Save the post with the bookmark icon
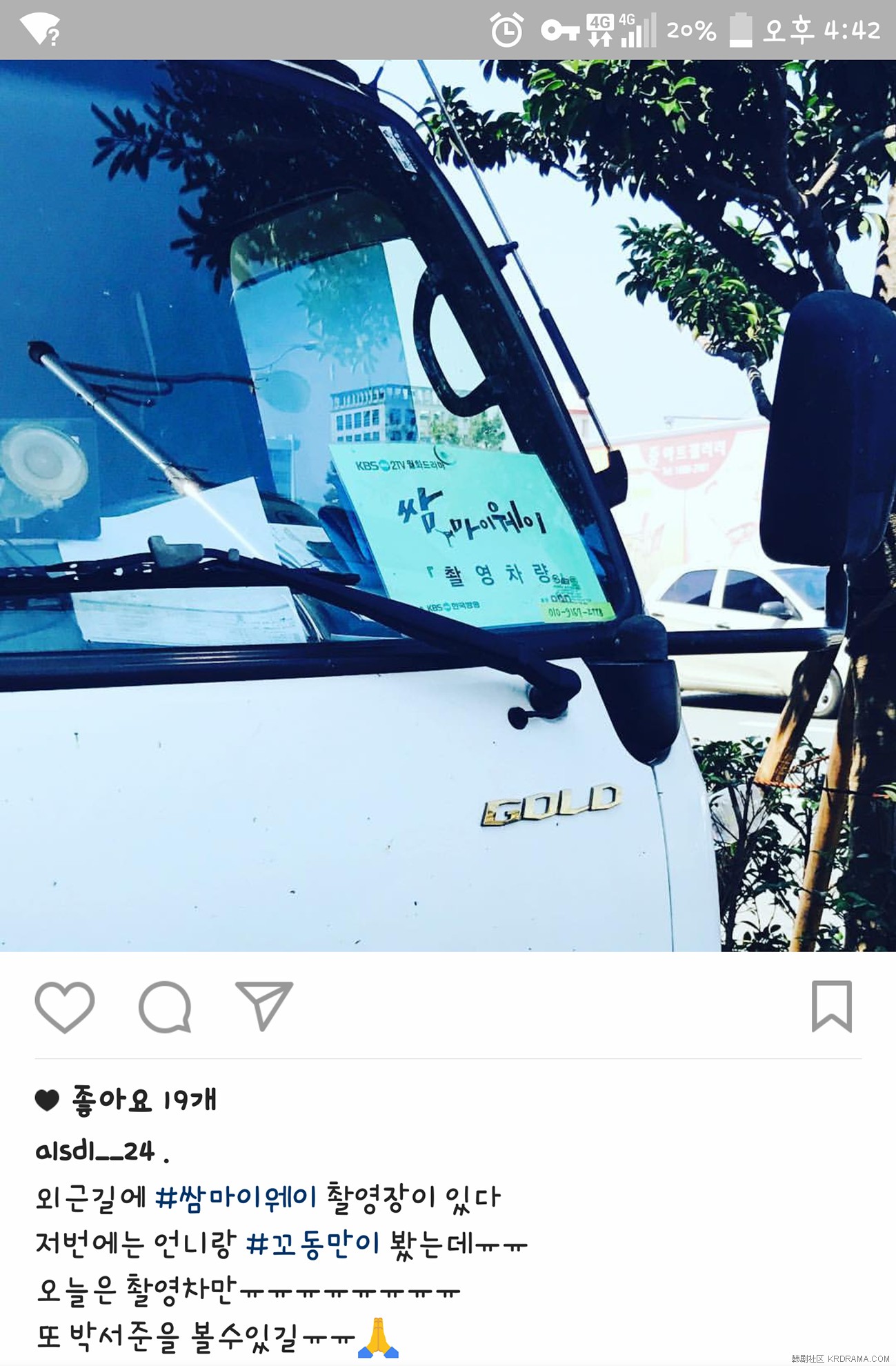The height and width of the screenshot is (1366, 896). coord(831,1006)
